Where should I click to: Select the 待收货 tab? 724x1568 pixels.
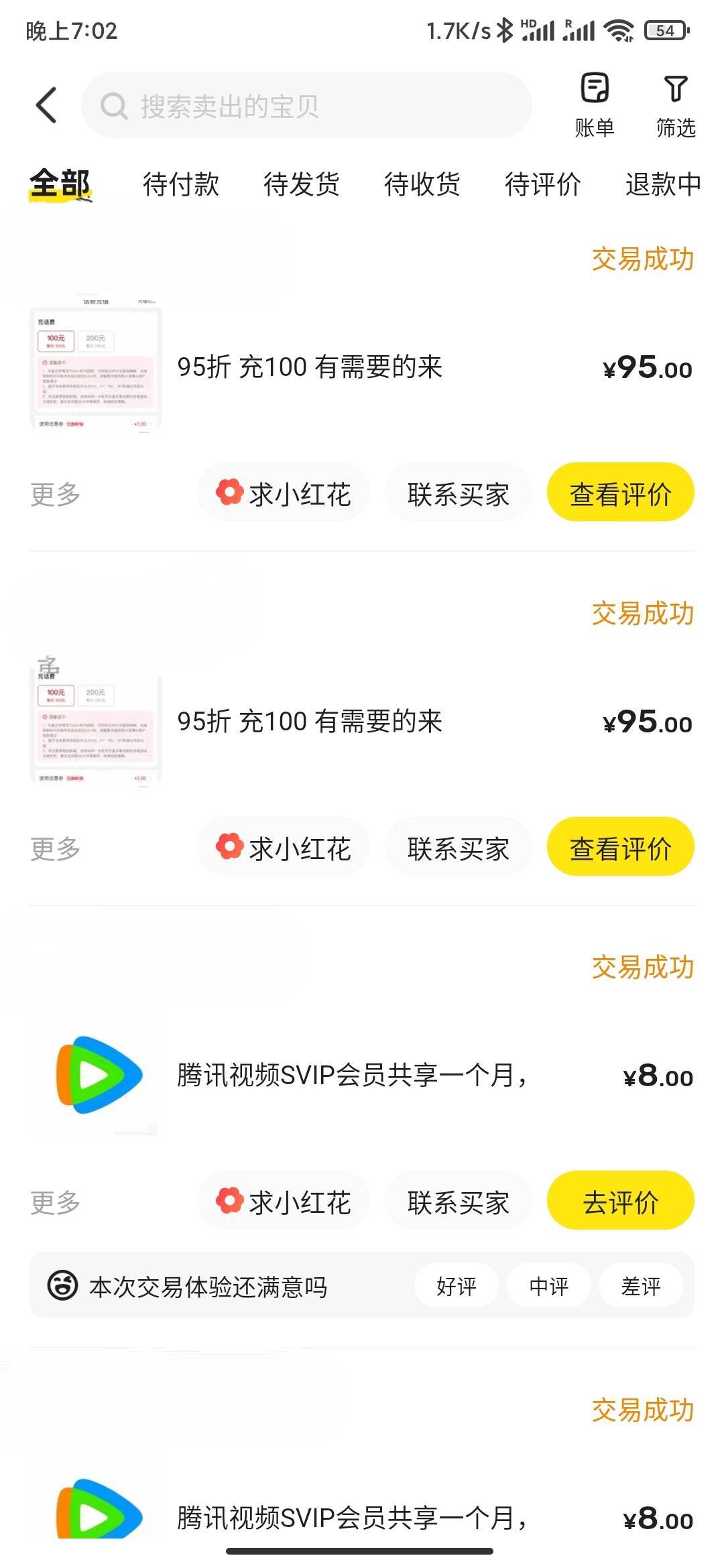point(422,184)
